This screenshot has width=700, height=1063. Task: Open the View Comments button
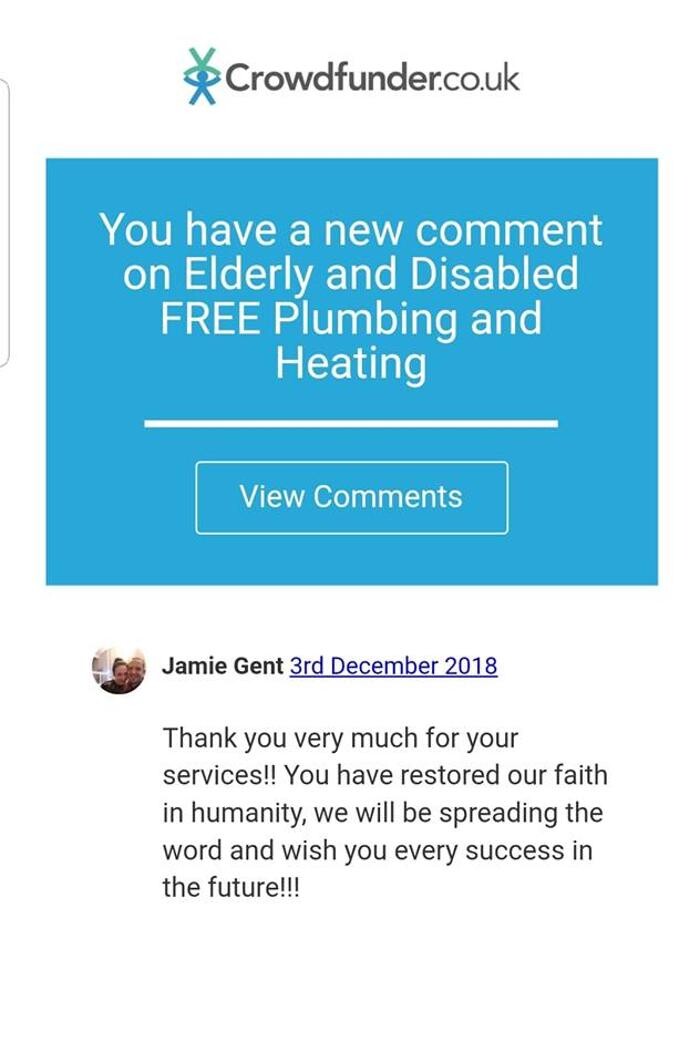351,497
